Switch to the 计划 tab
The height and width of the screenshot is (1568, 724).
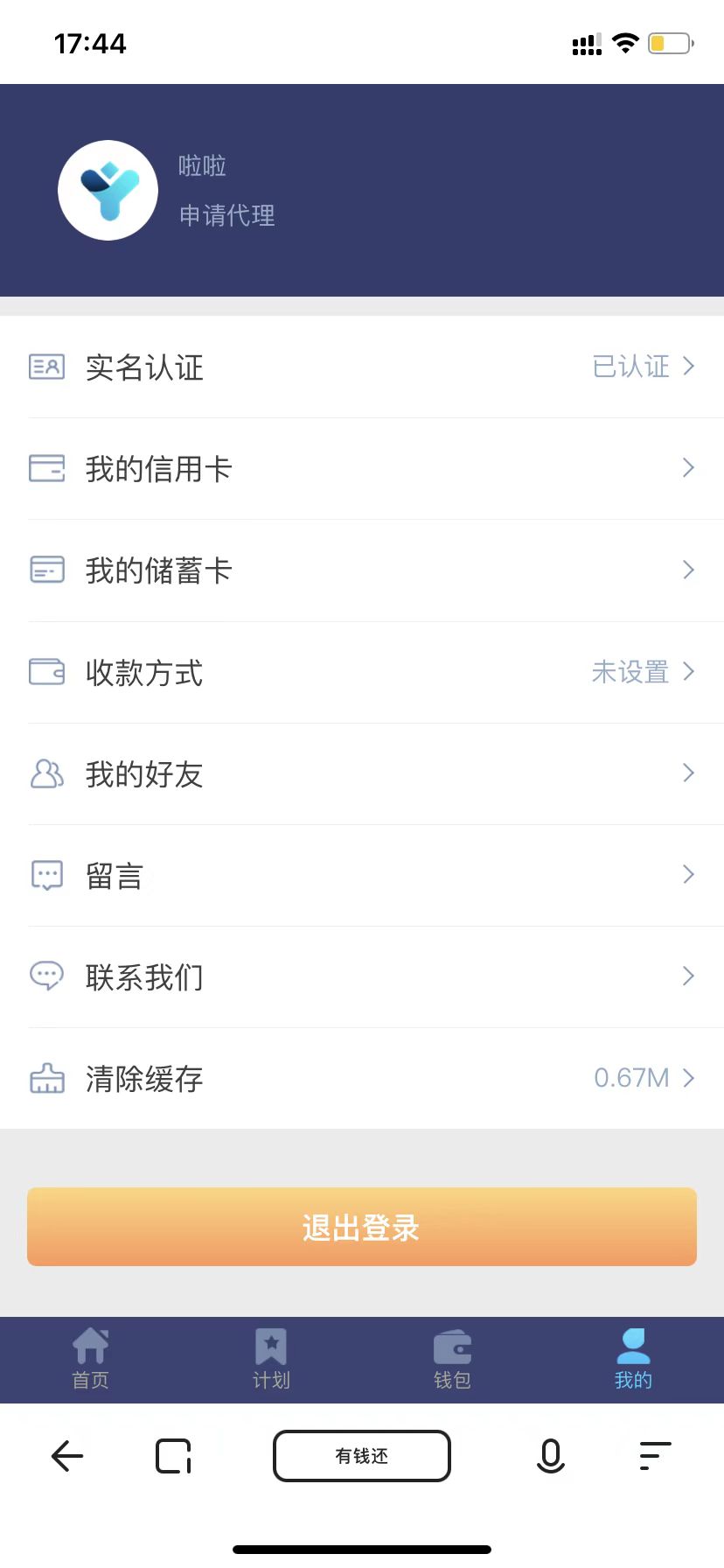271,1359
